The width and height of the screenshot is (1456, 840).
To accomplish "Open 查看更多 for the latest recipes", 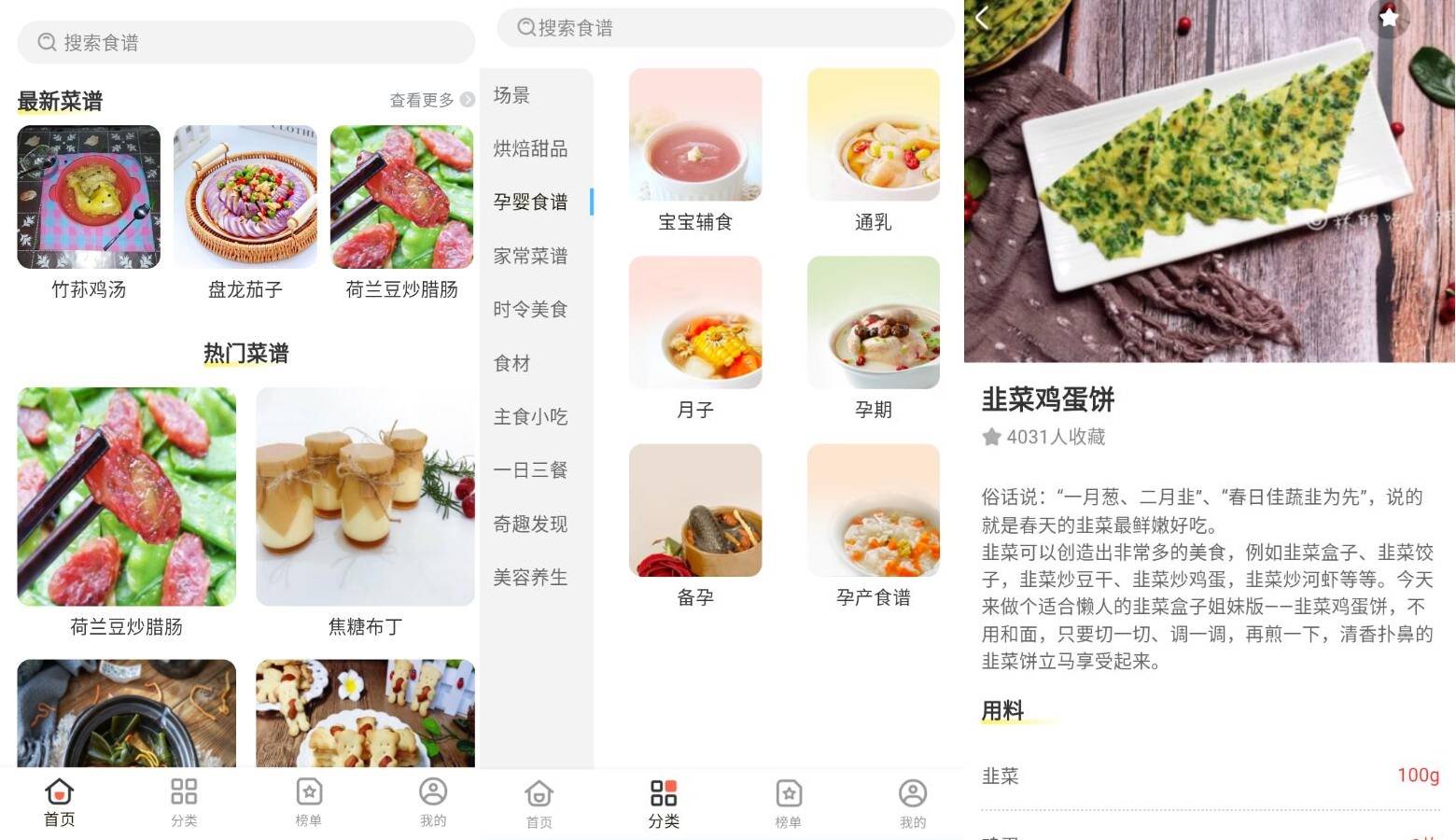I will 430,100.
